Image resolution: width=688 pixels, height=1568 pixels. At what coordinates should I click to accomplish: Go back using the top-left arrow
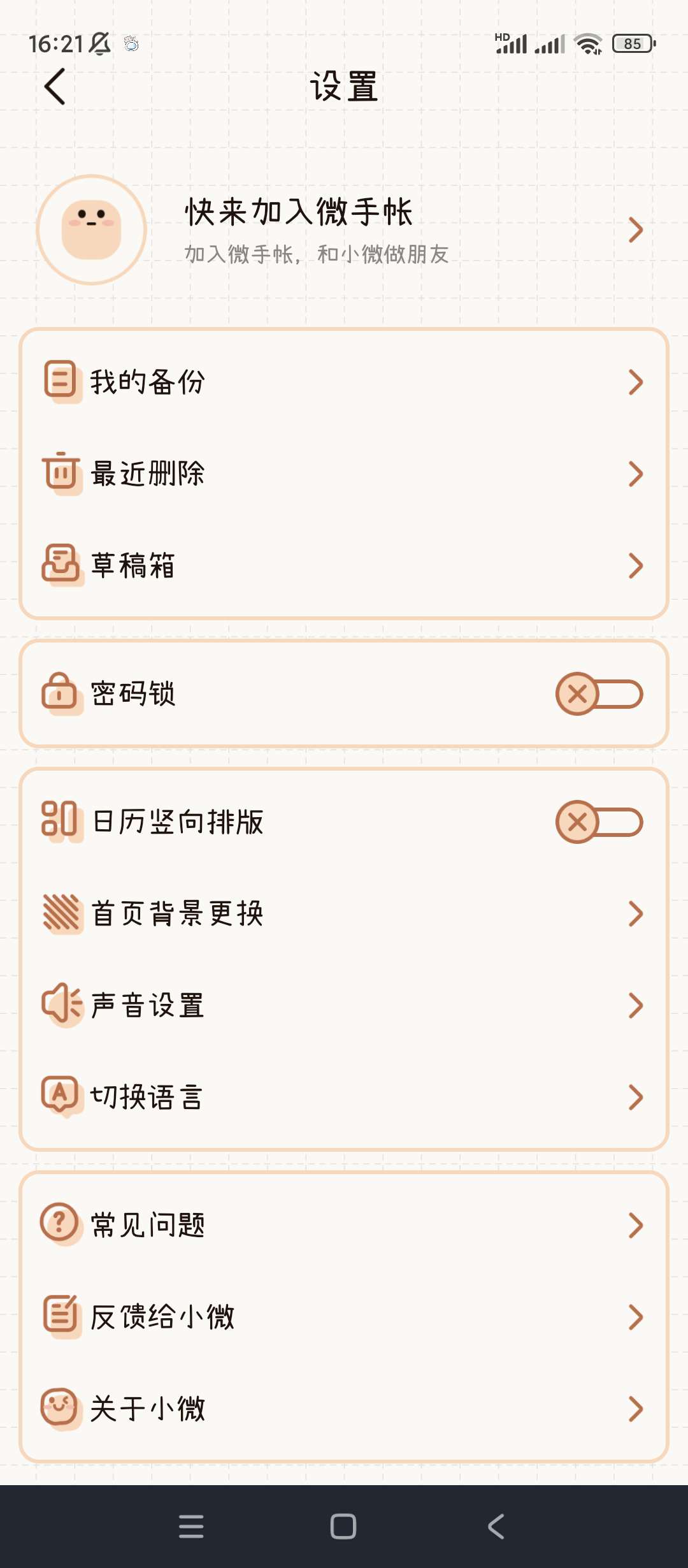[55, 87]
